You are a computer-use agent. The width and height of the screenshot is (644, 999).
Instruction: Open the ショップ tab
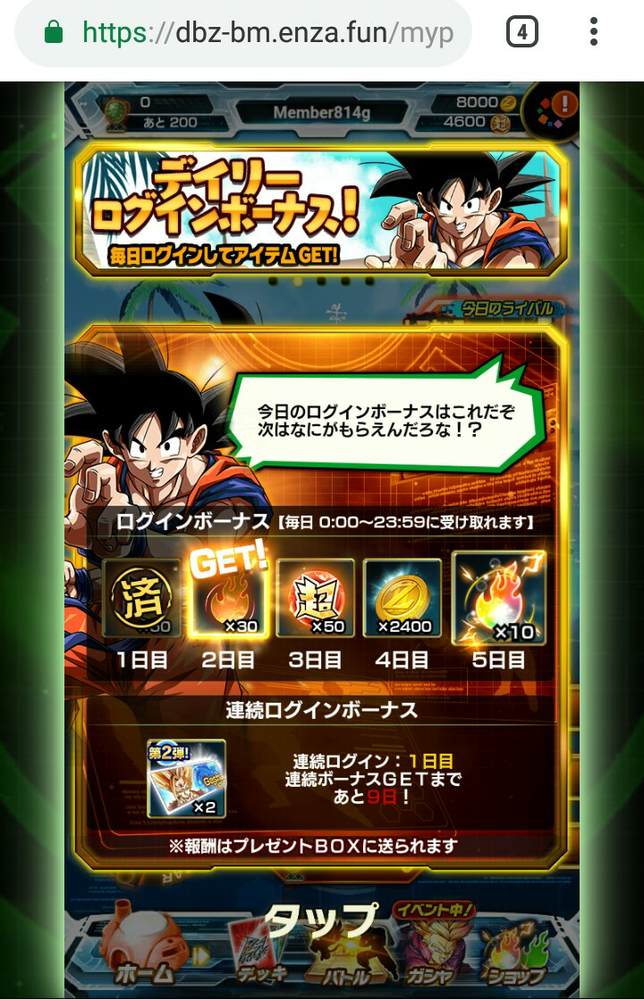coord(515,955)
